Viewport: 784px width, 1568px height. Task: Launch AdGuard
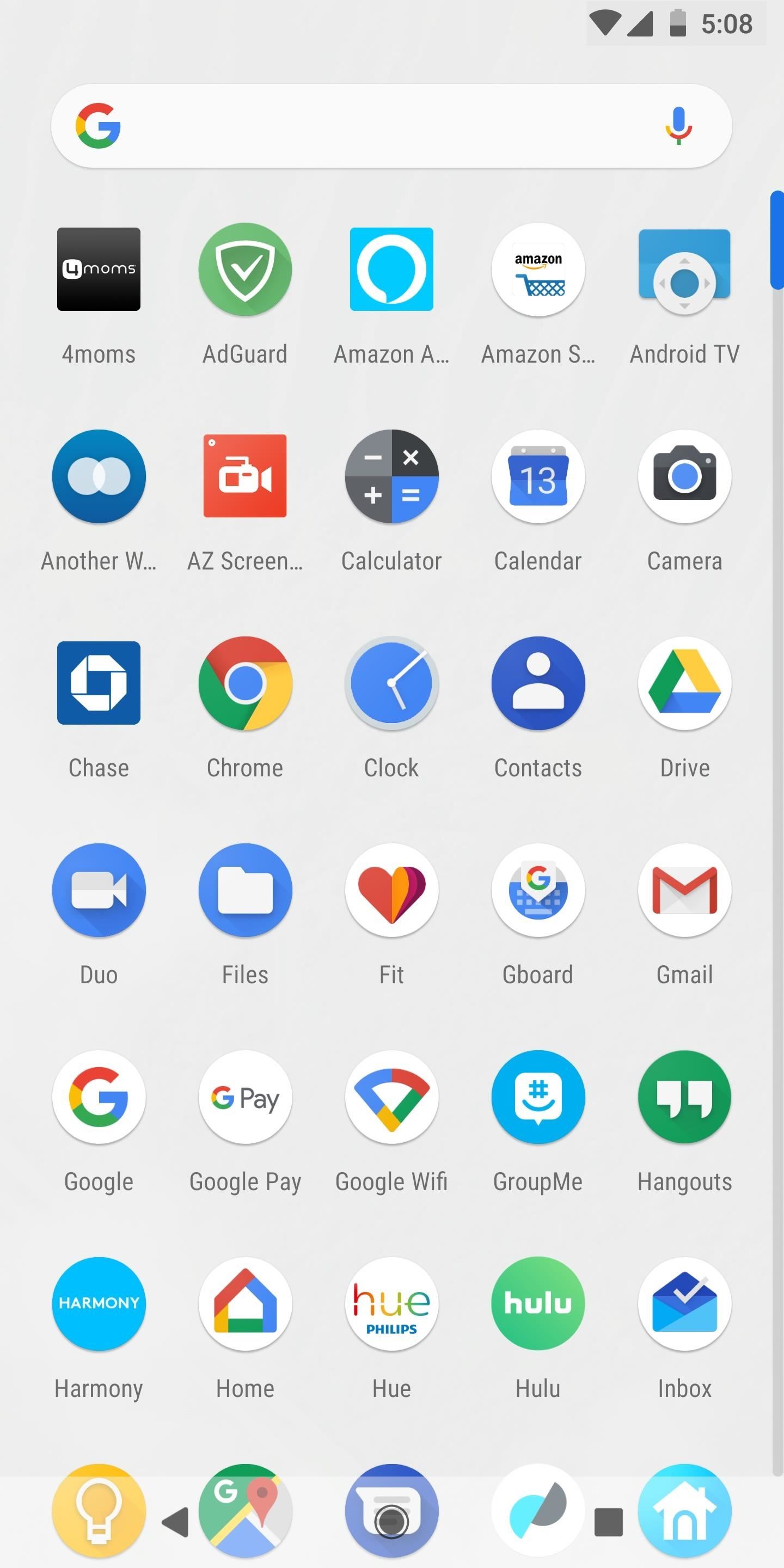coord(244,269)
